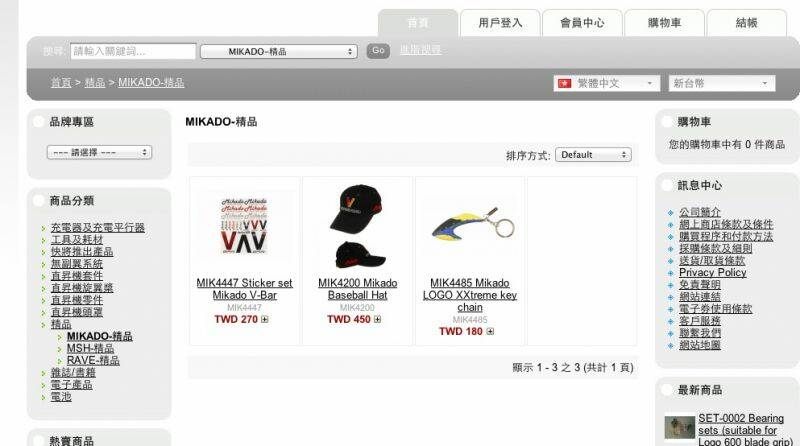Select the MSH-精品 subcategory
Screen dimensions: 800x446
pos(90,348)
